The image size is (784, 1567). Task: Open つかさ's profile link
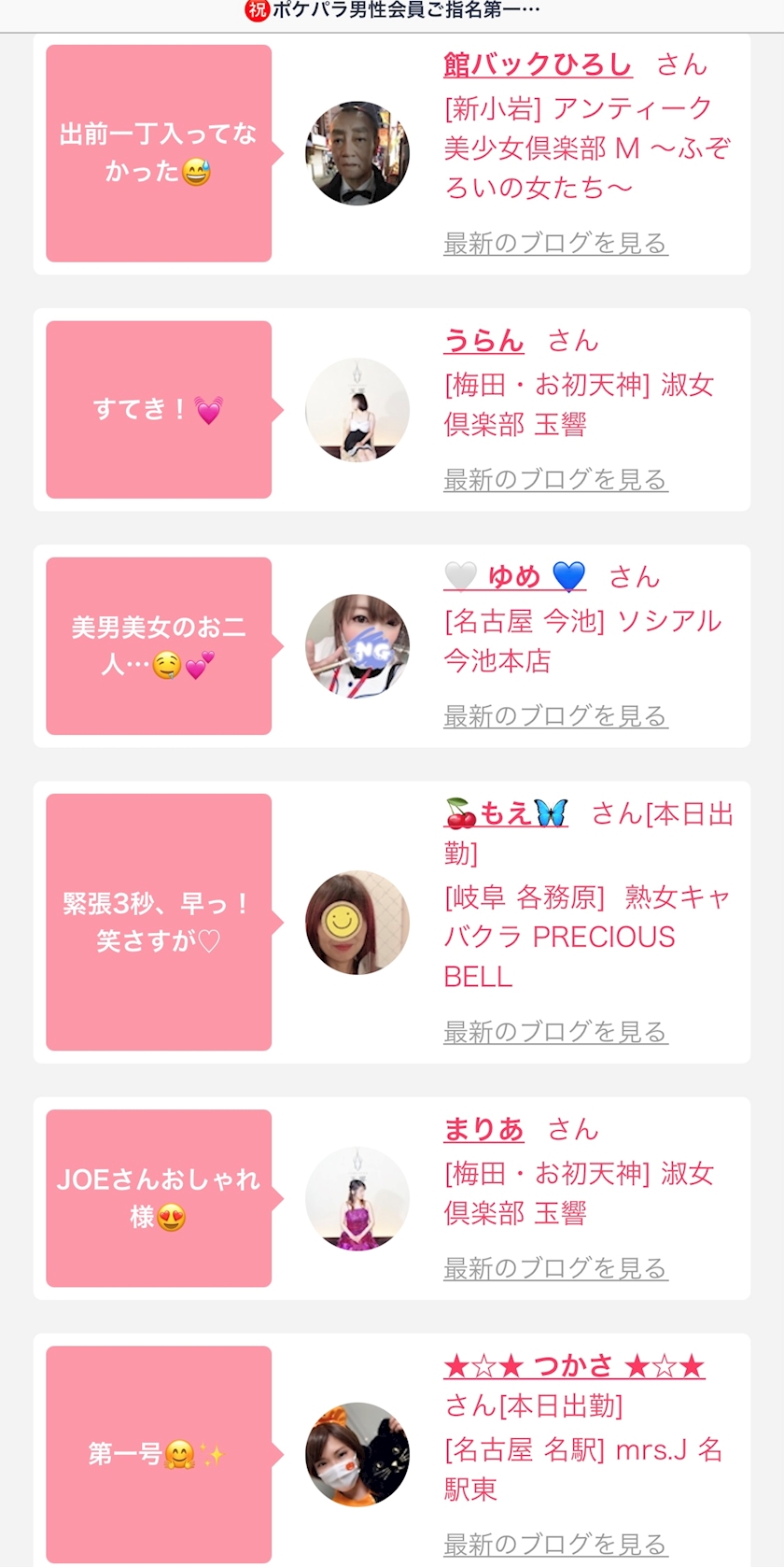[574, 1366]
